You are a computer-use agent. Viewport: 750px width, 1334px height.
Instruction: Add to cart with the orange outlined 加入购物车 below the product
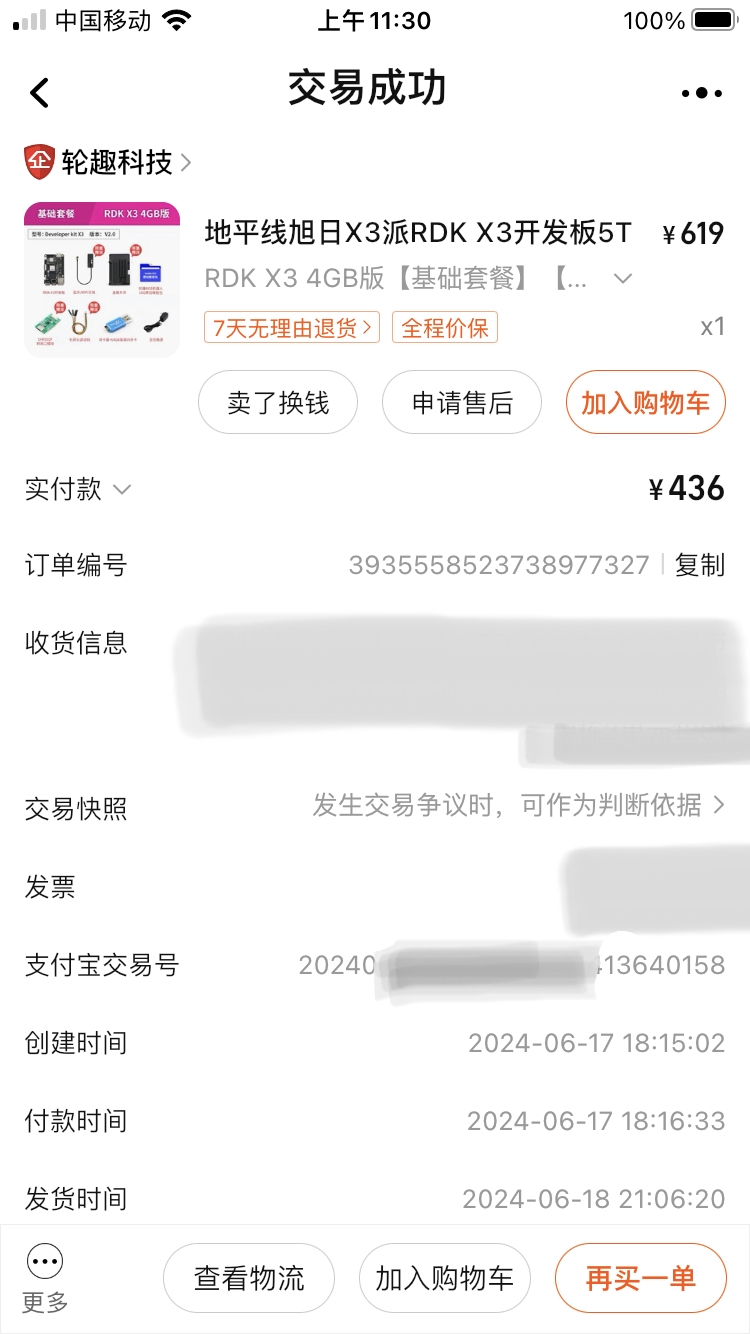pyautogui.click(x=646, y=402)
